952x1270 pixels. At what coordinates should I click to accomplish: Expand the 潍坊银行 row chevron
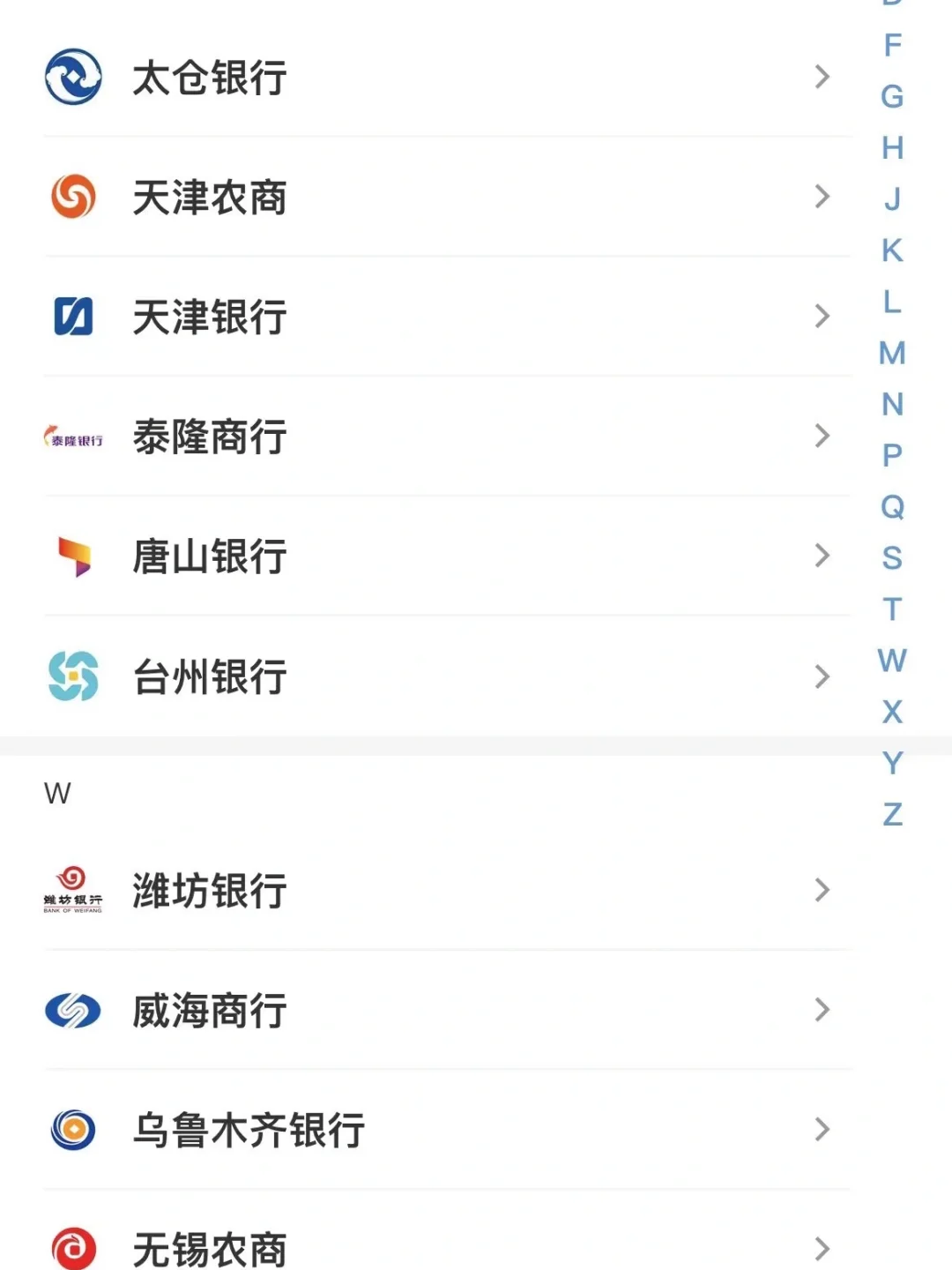[x=822, y=891]
